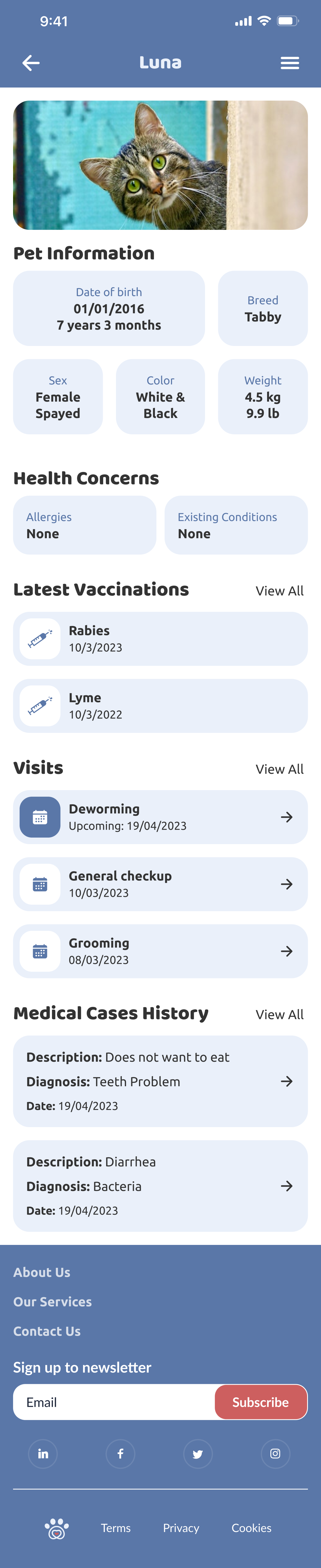
Task: Open the Grooming visit details
Action: pyautogui.click(x=160, y=951)
